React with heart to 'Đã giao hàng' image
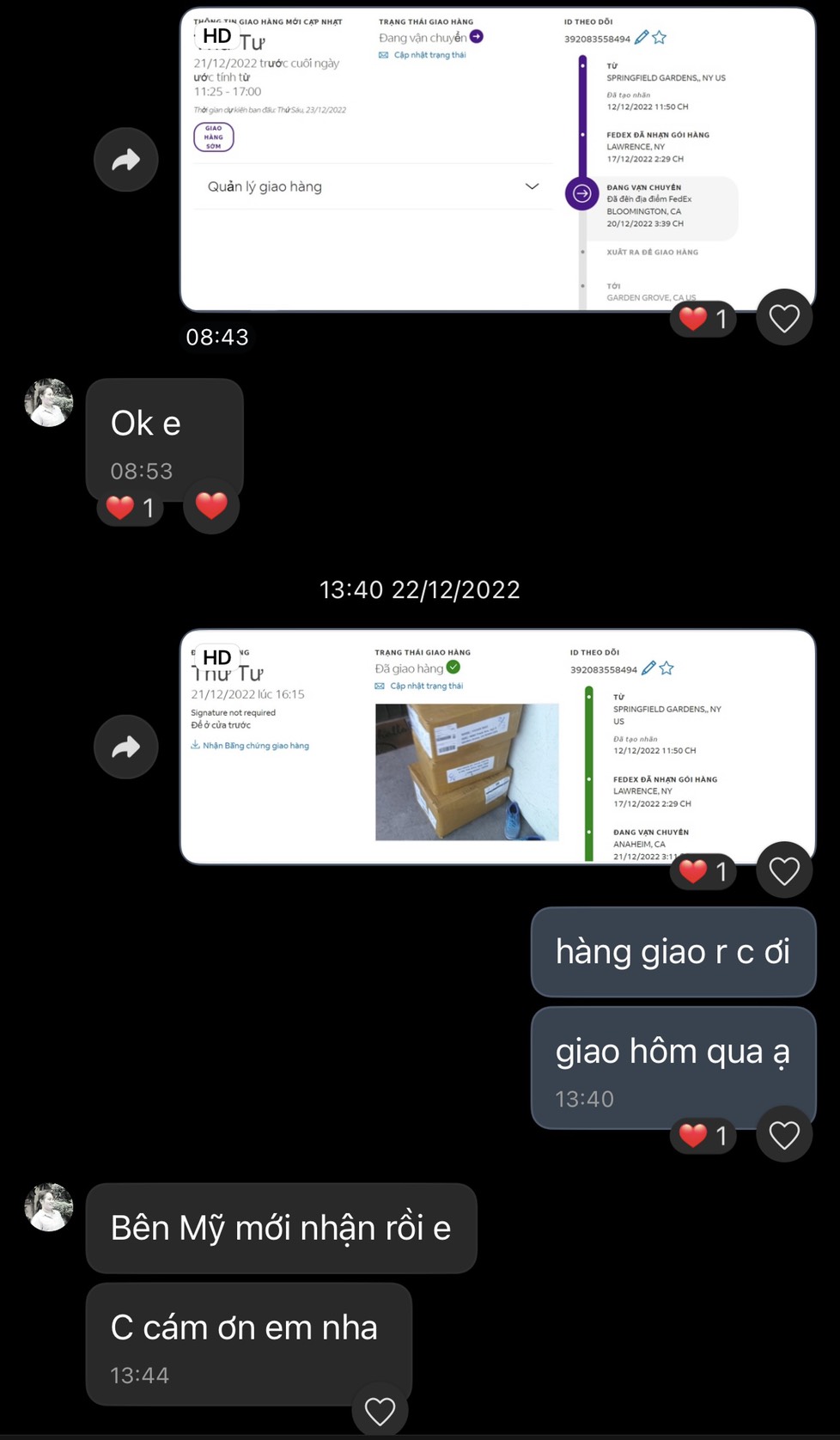Image resolution: width=840 pixels, height=1440 pixels. 783,870
